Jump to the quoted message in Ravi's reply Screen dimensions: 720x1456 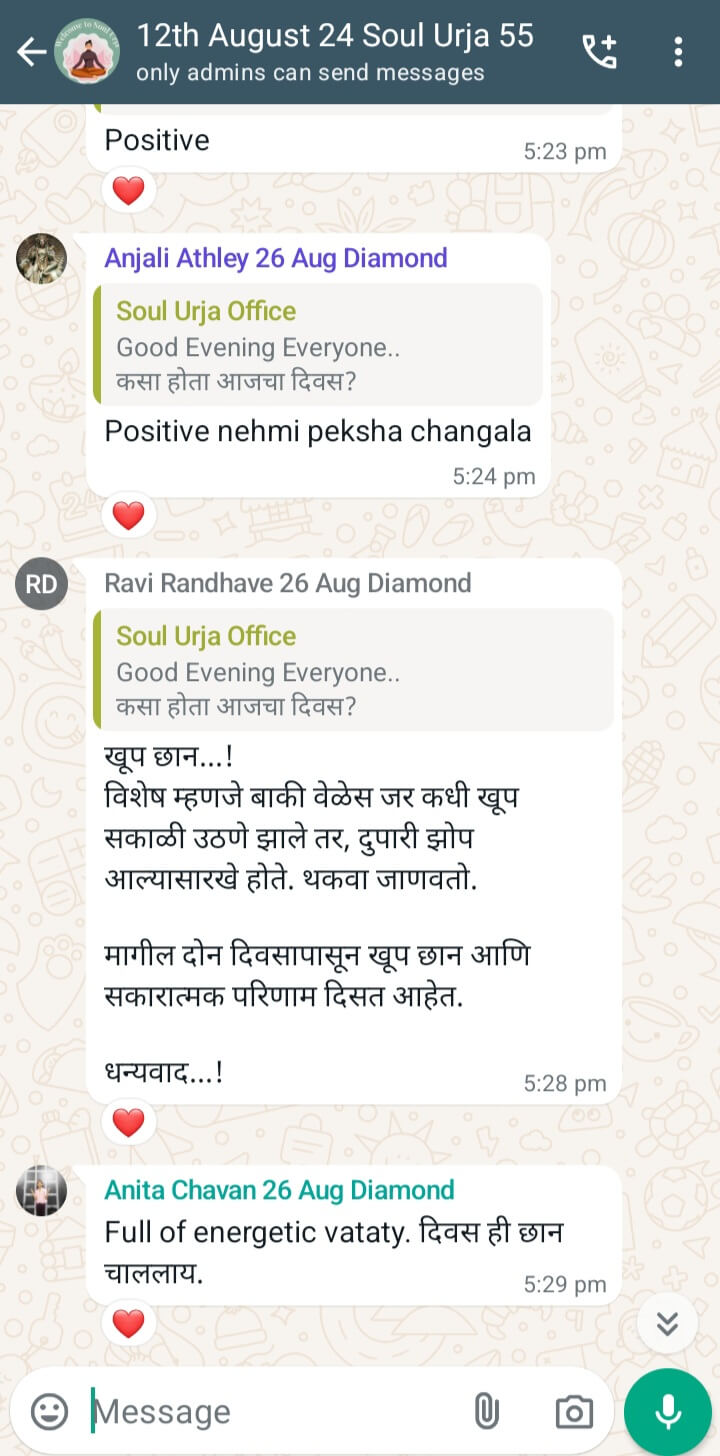click(353, 670)
